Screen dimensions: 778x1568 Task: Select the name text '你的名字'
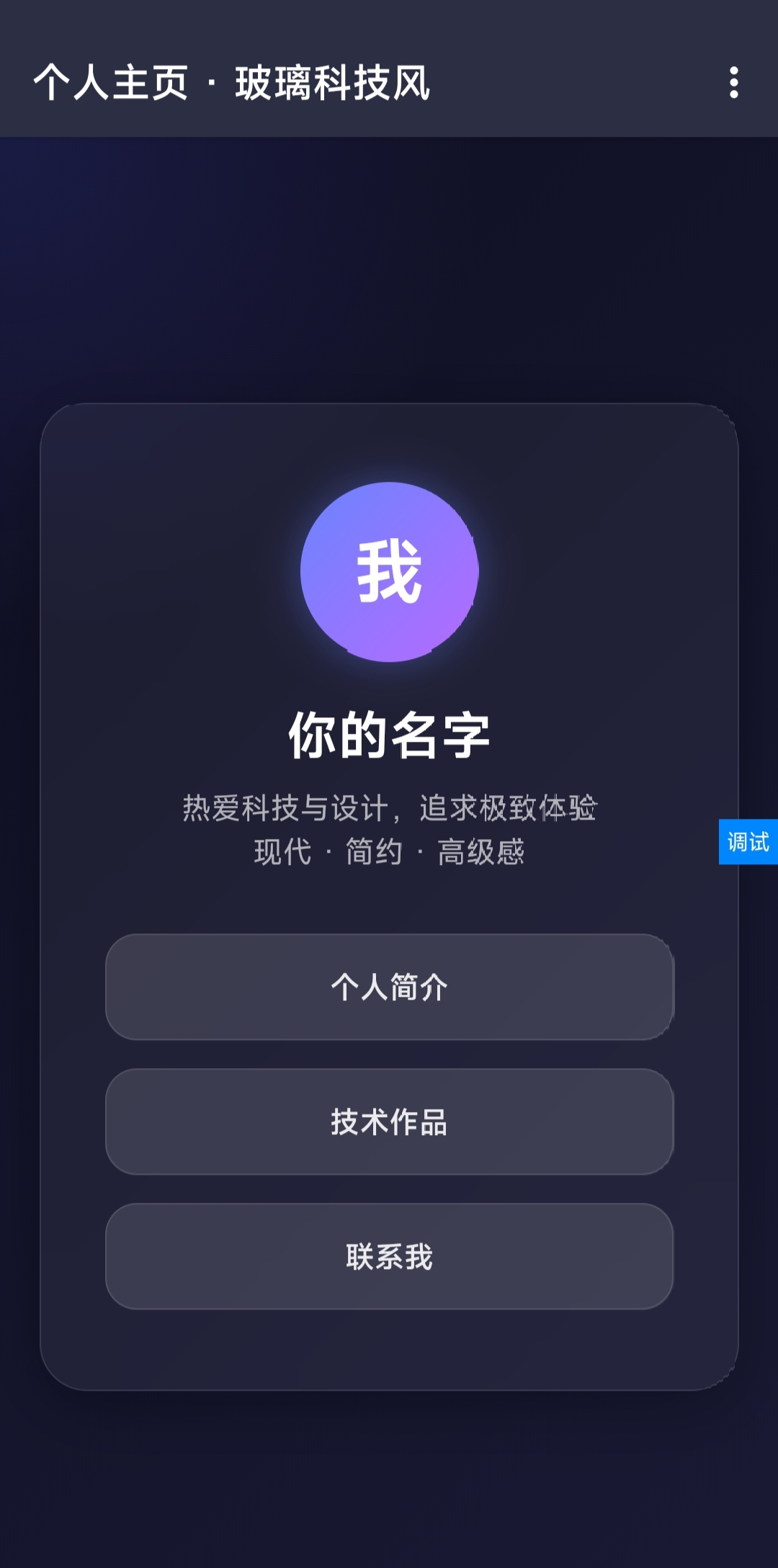(x=389, y=731)
